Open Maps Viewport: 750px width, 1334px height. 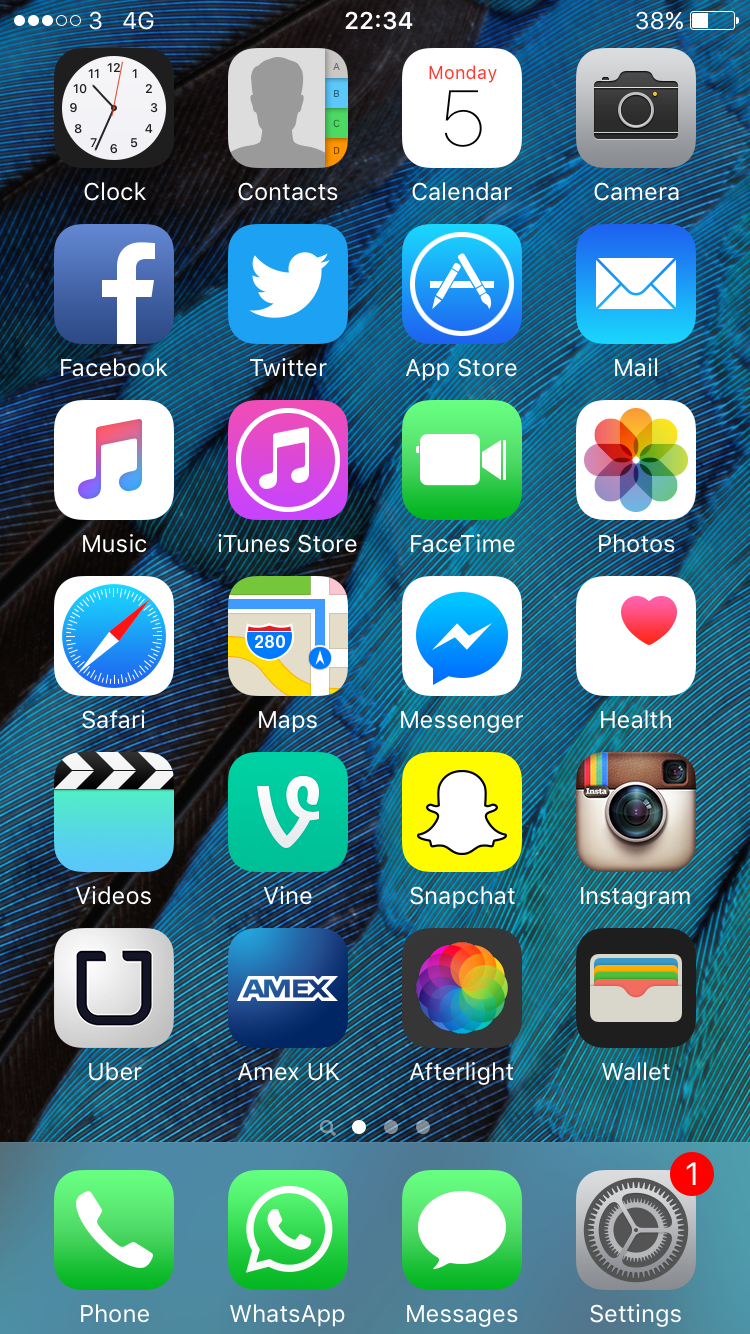288,636
